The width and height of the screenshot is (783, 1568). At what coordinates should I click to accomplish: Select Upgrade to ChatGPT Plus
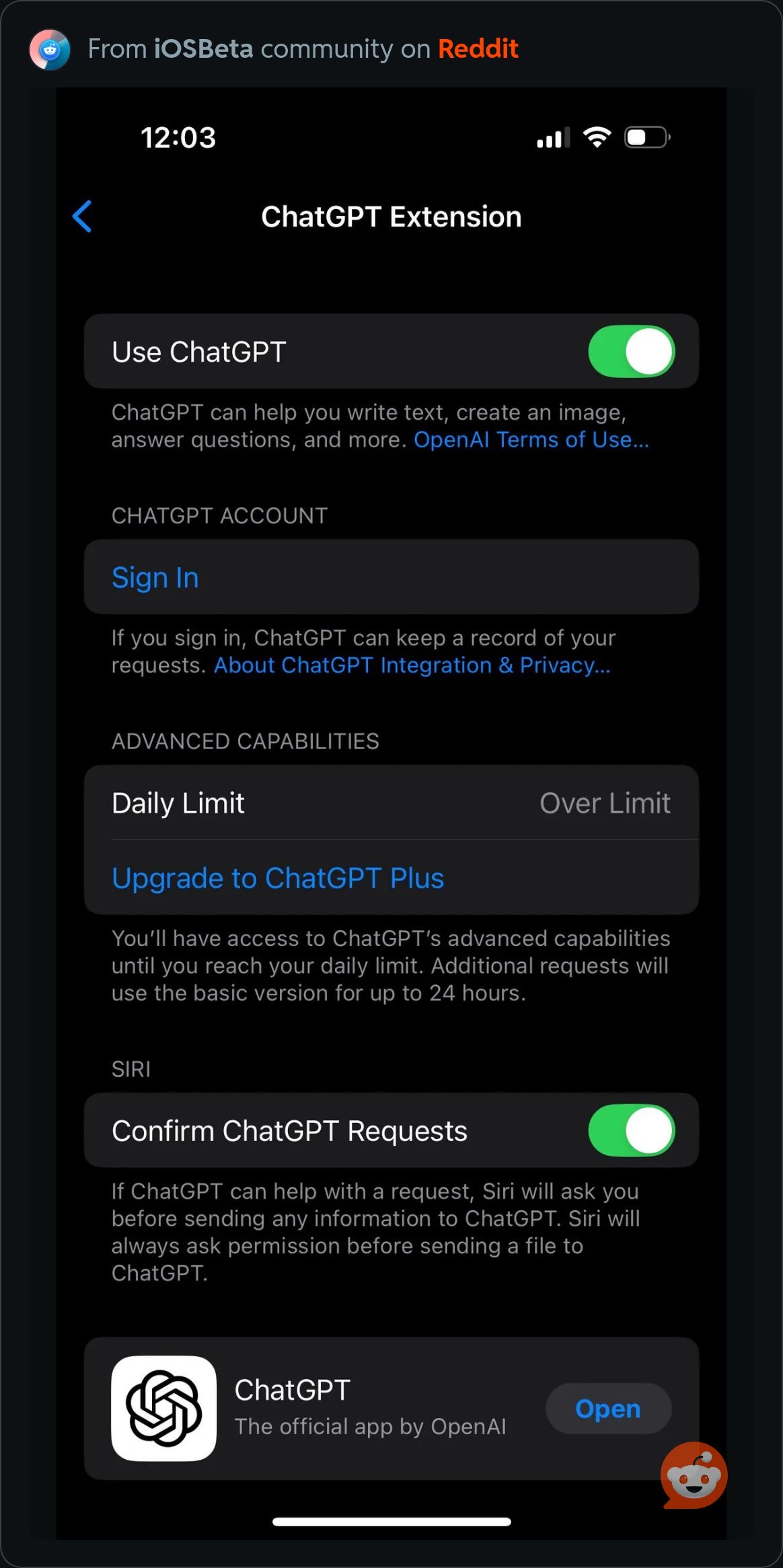pos(392,877)
